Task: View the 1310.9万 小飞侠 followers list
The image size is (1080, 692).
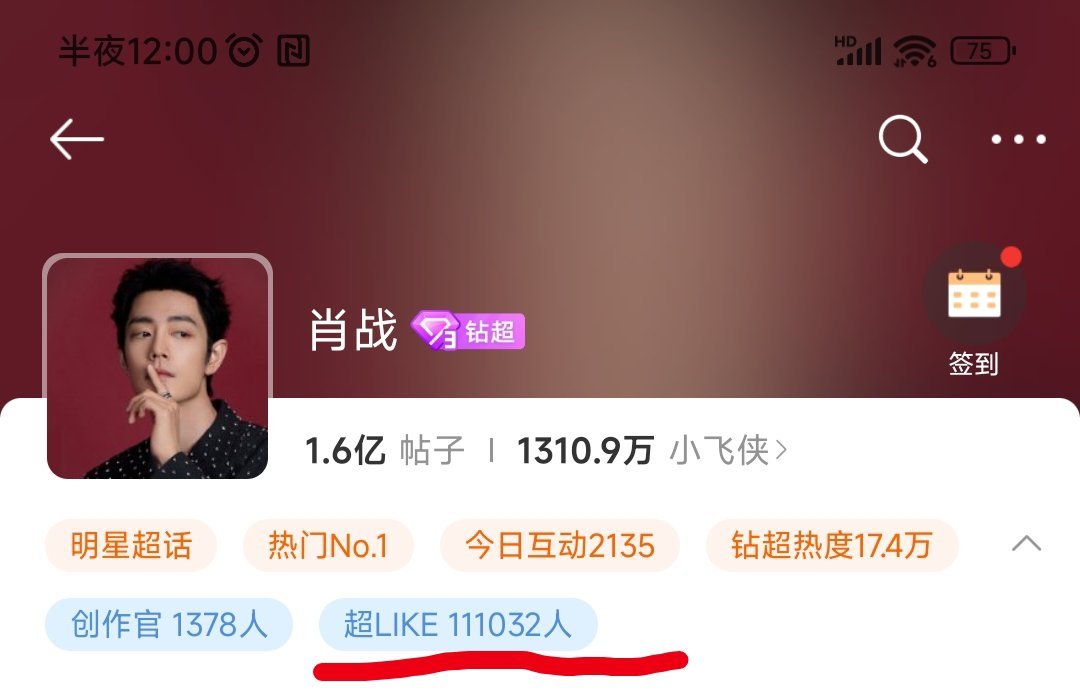Action: click(652, 451)
